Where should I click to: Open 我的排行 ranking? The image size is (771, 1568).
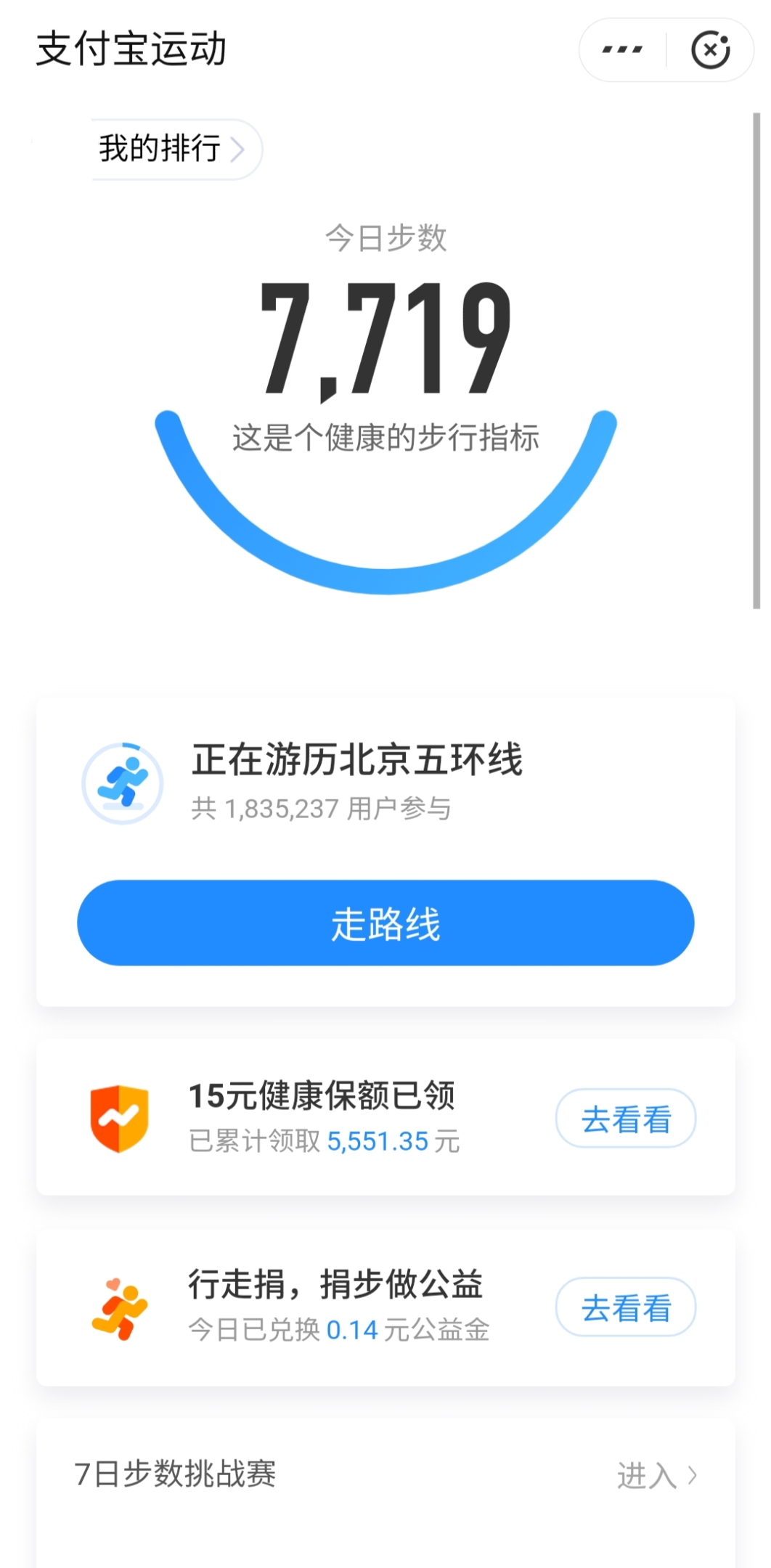tap(173, 149)
